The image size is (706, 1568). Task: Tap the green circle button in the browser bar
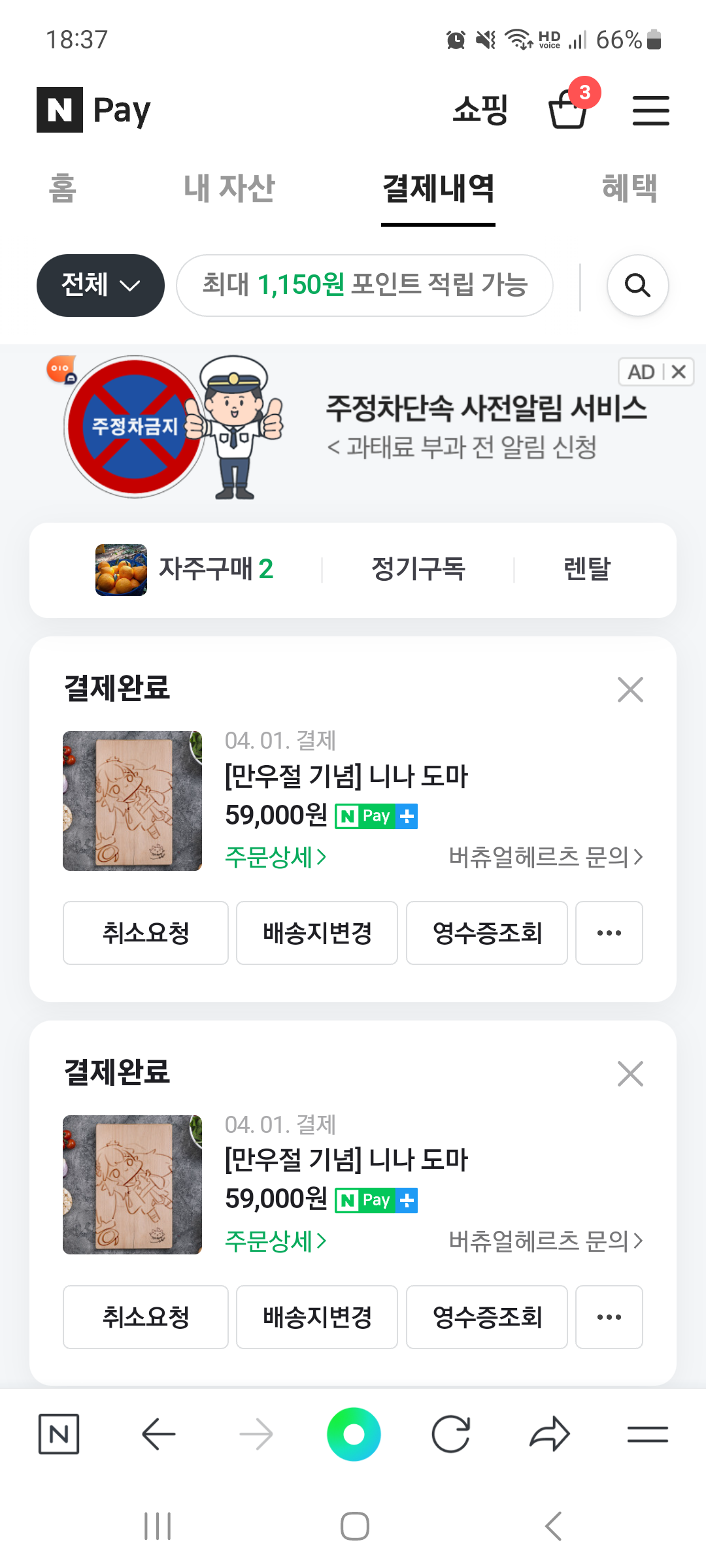click(x=354, y=1434)
